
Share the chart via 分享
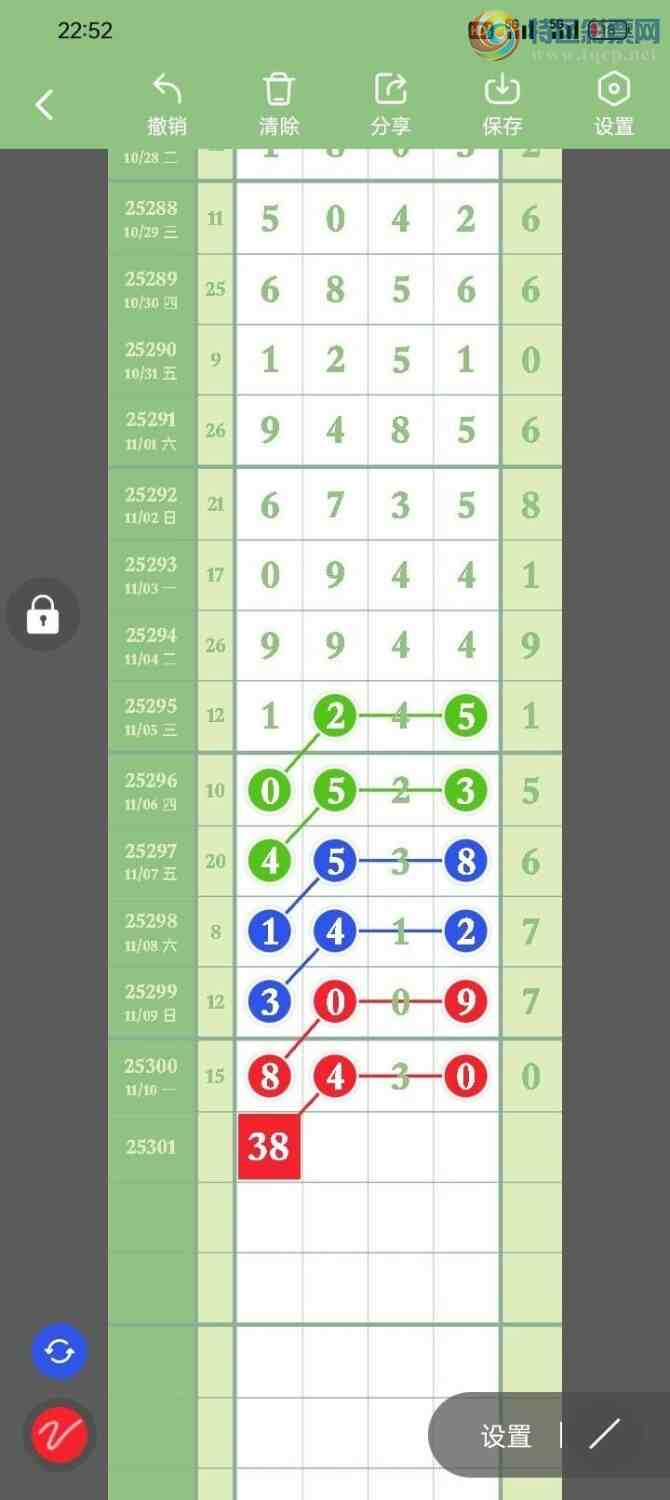[390, 104]
